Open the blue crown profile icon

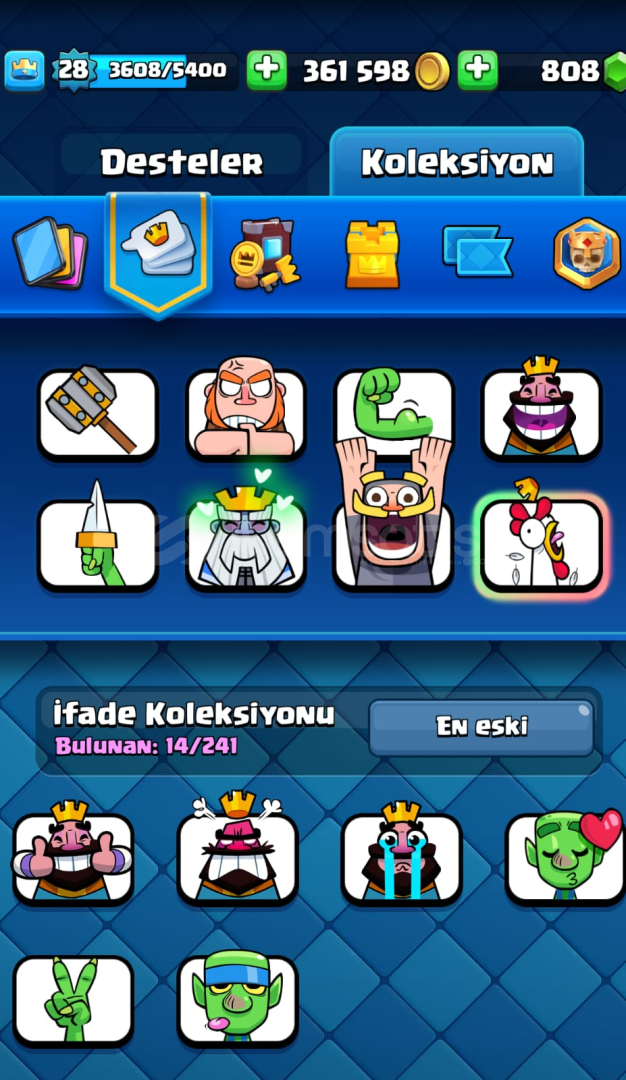25,70
